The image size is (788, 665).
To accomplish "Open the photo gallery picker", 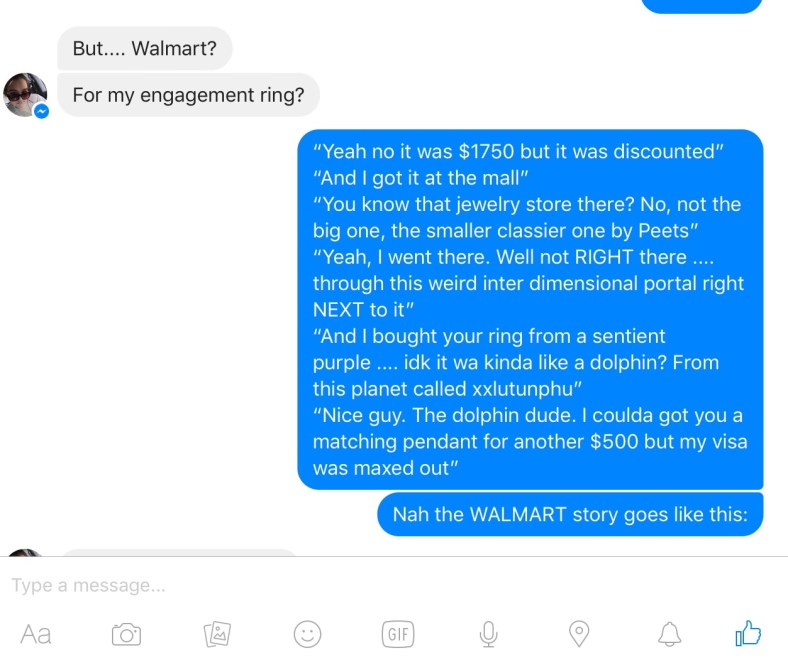I will click(x=217, y=633).
